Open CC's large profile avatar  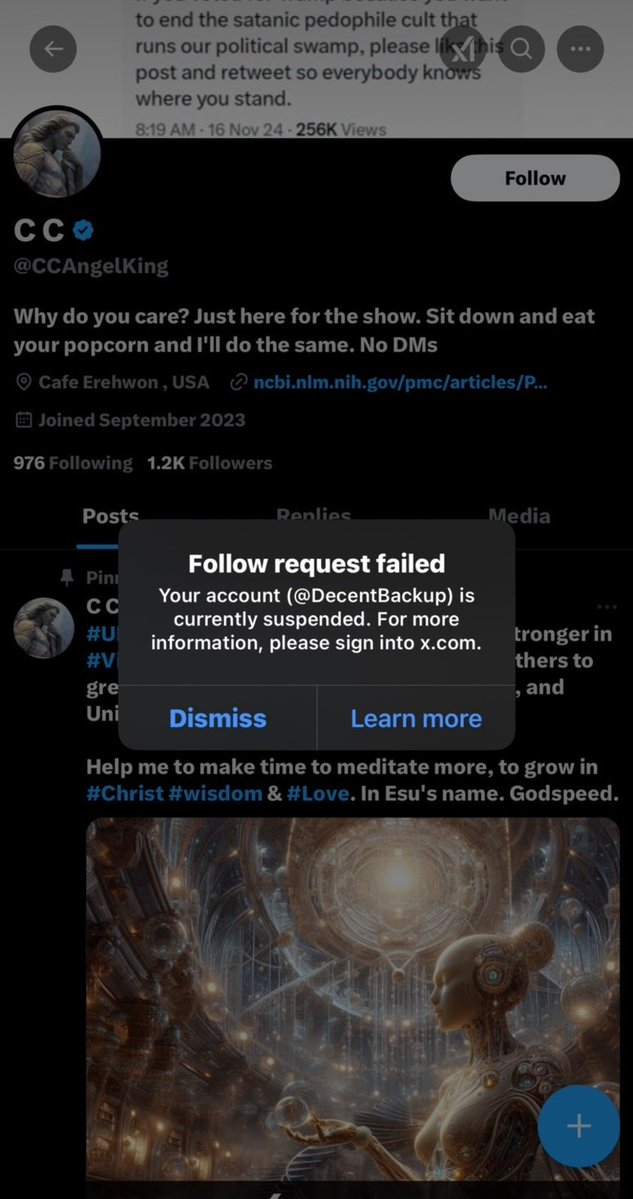point(57,152)
